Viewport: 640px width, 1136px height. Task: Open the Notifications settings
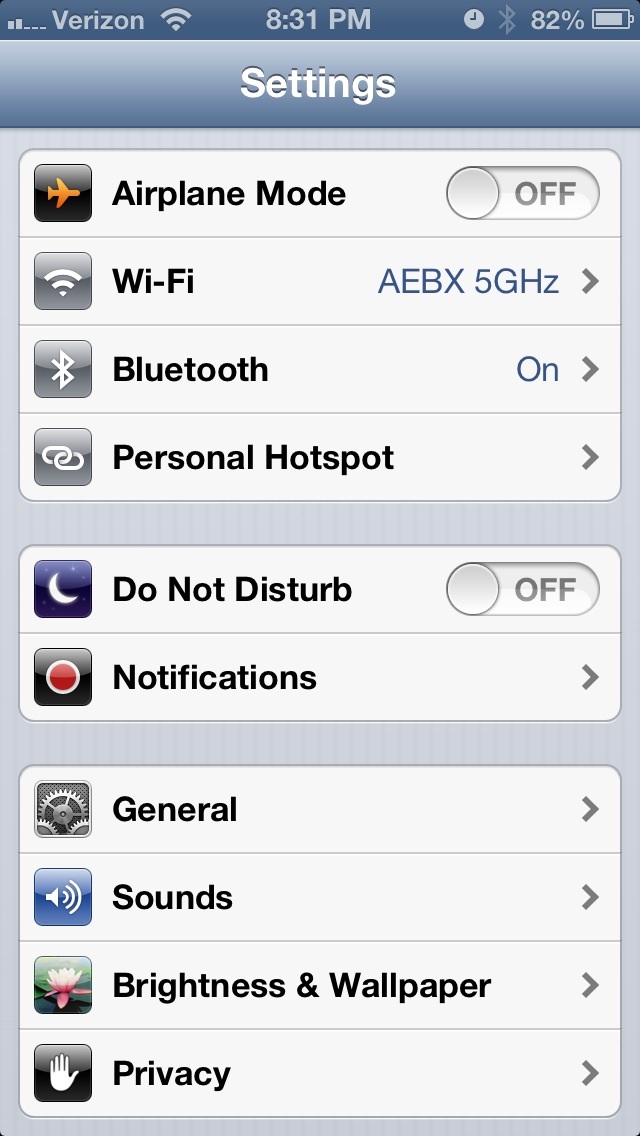320,678
